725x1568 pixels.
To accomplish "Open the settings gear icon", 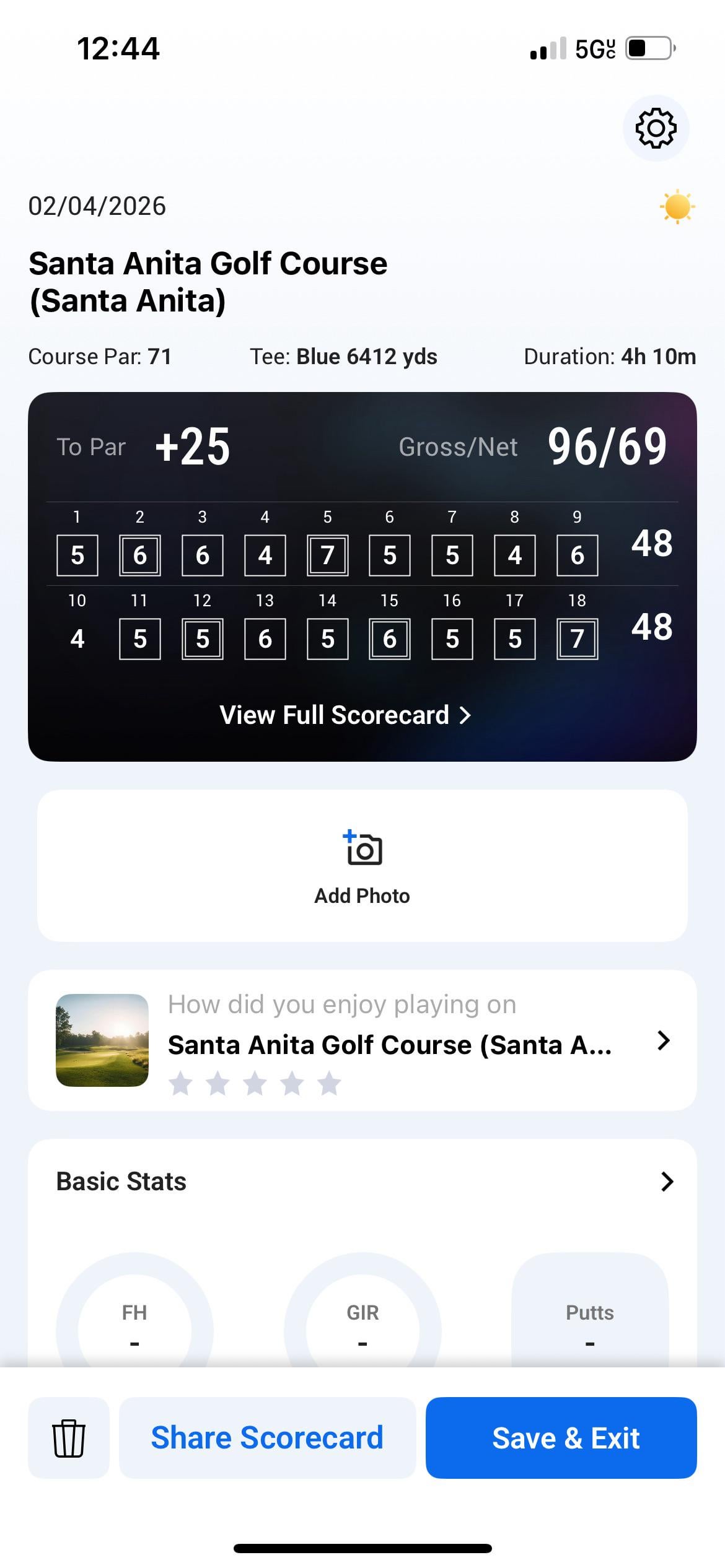I will (x=656, y=128).
